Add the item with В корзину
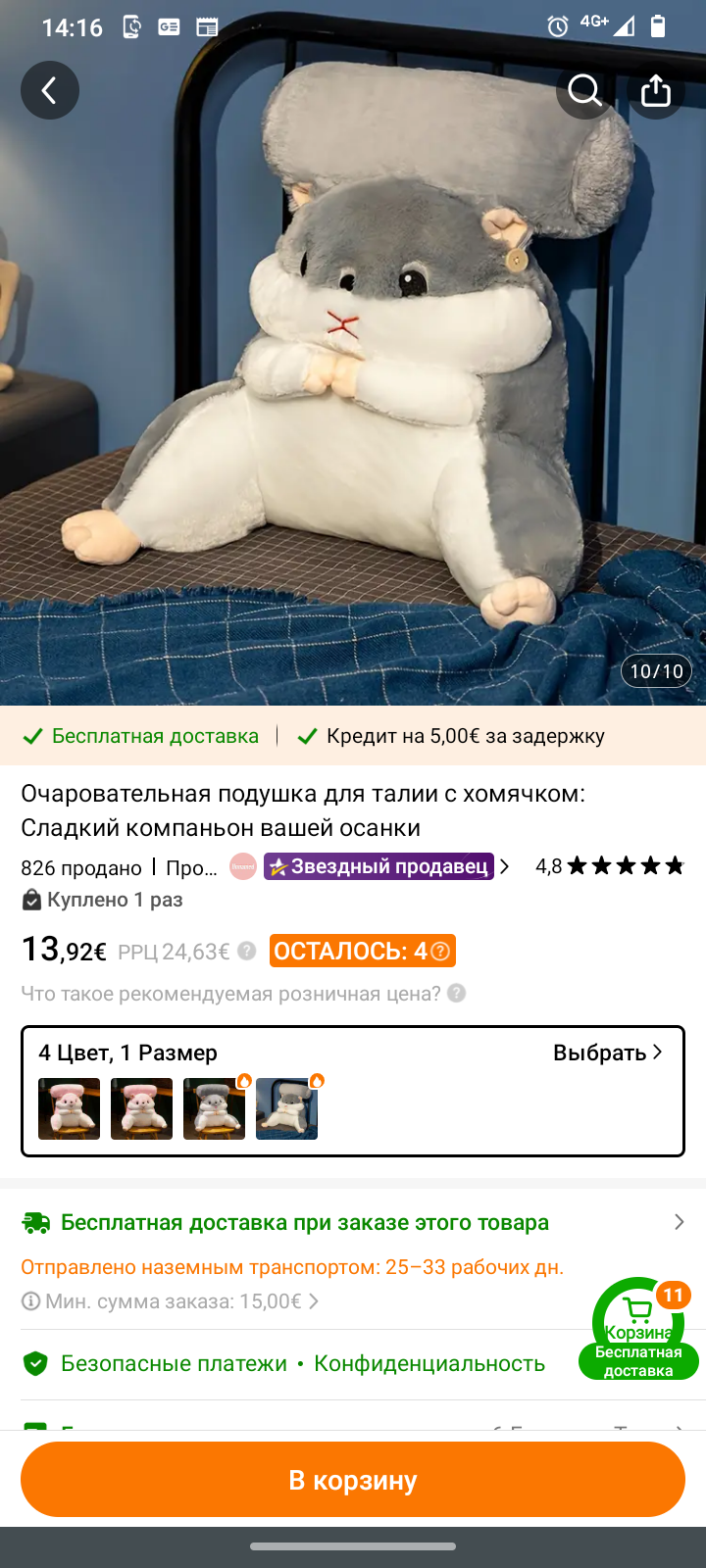This screenshot has height=1568, width=706. pos(353,1480)
